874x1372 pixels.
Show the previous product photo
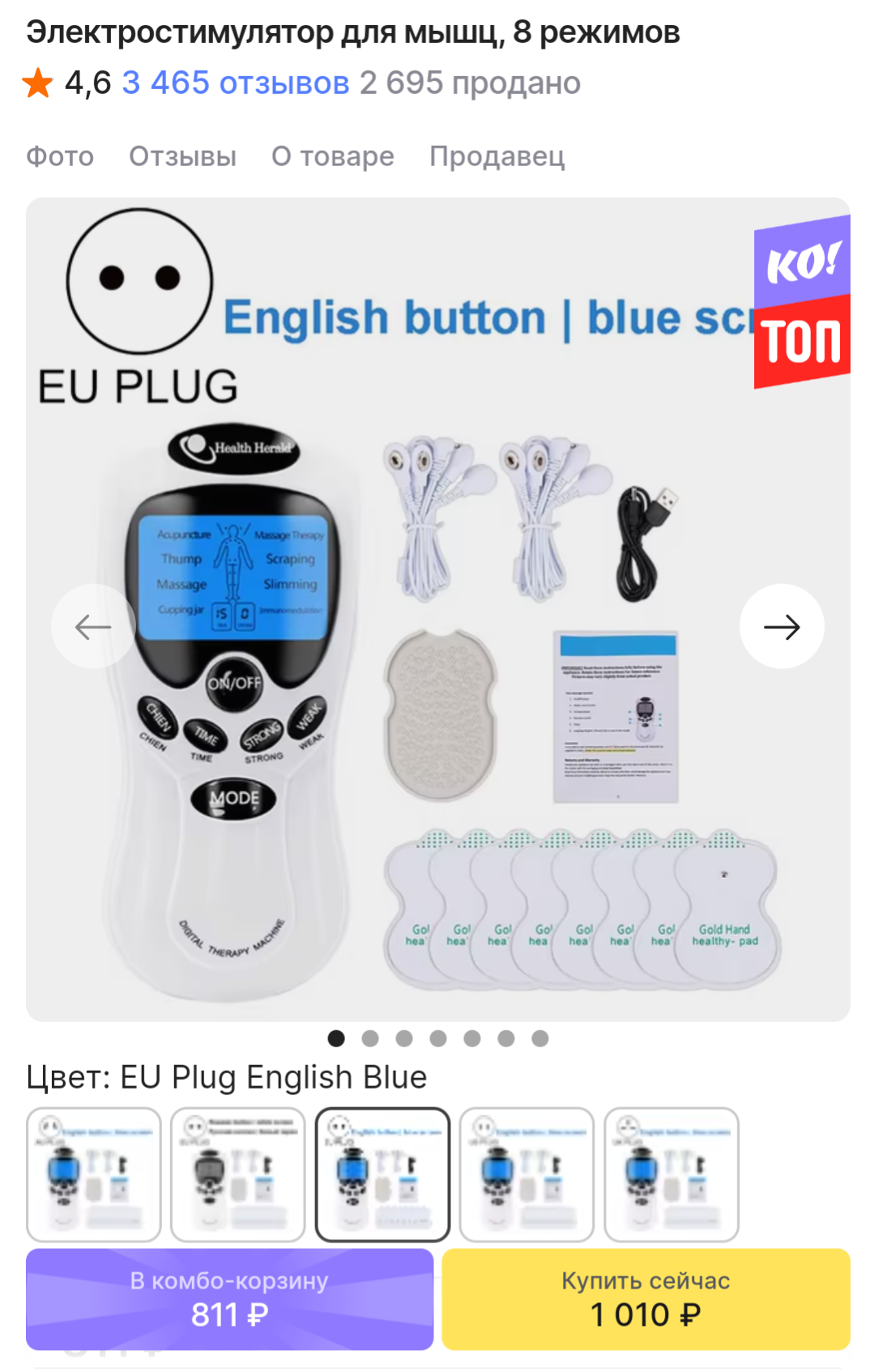(x=93, y=626)
